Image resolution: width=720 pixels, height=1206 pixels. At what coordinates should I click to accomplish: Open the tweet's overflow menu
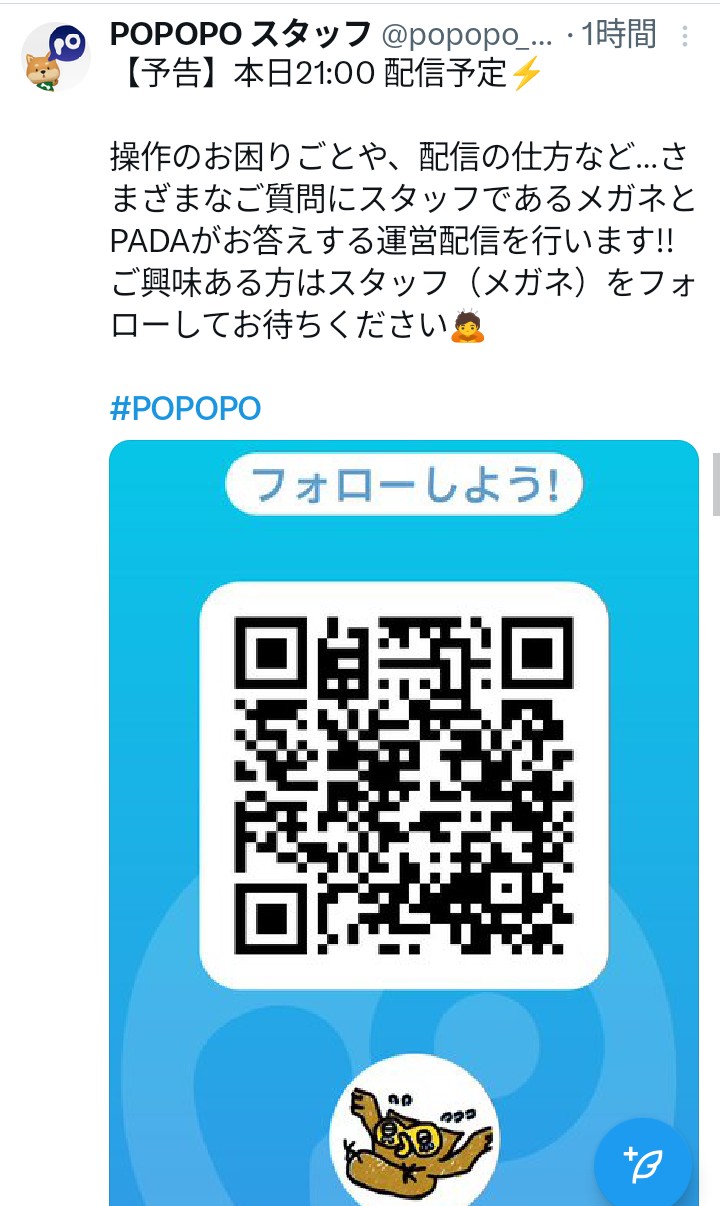pyautogui.click(x=685, y=37)
